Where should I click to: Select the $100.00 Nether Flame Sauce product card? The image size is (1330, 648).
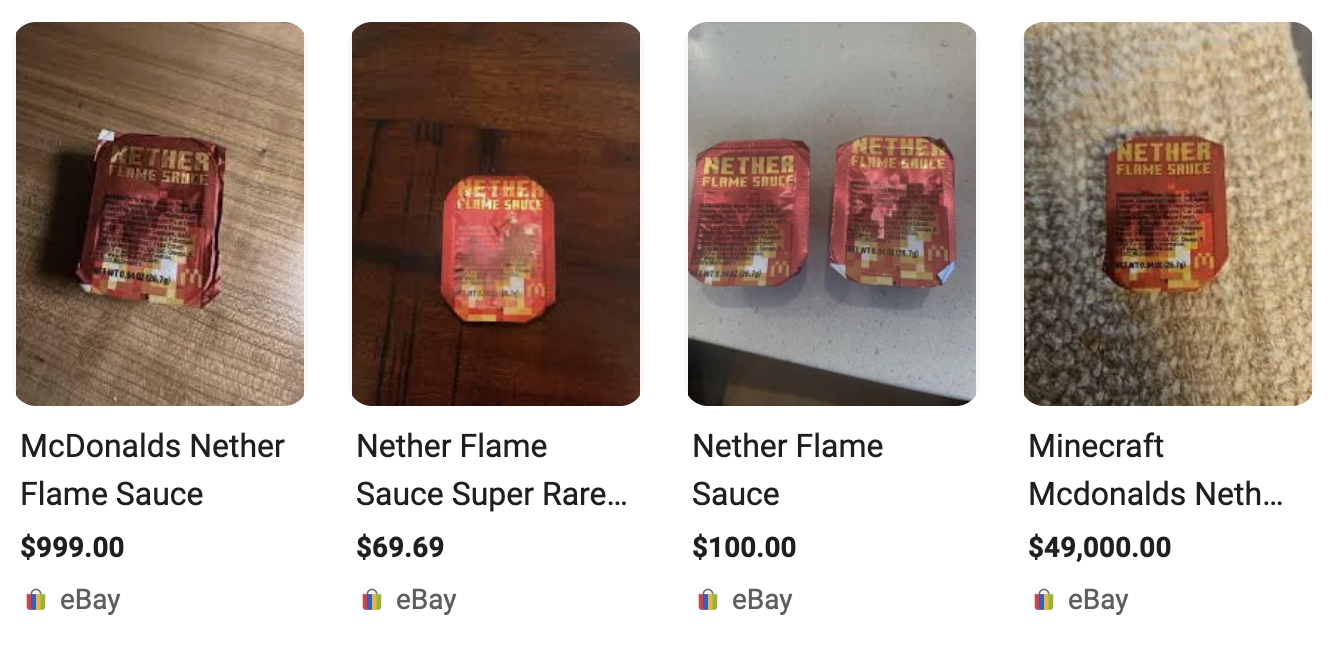tap(832, 214)
